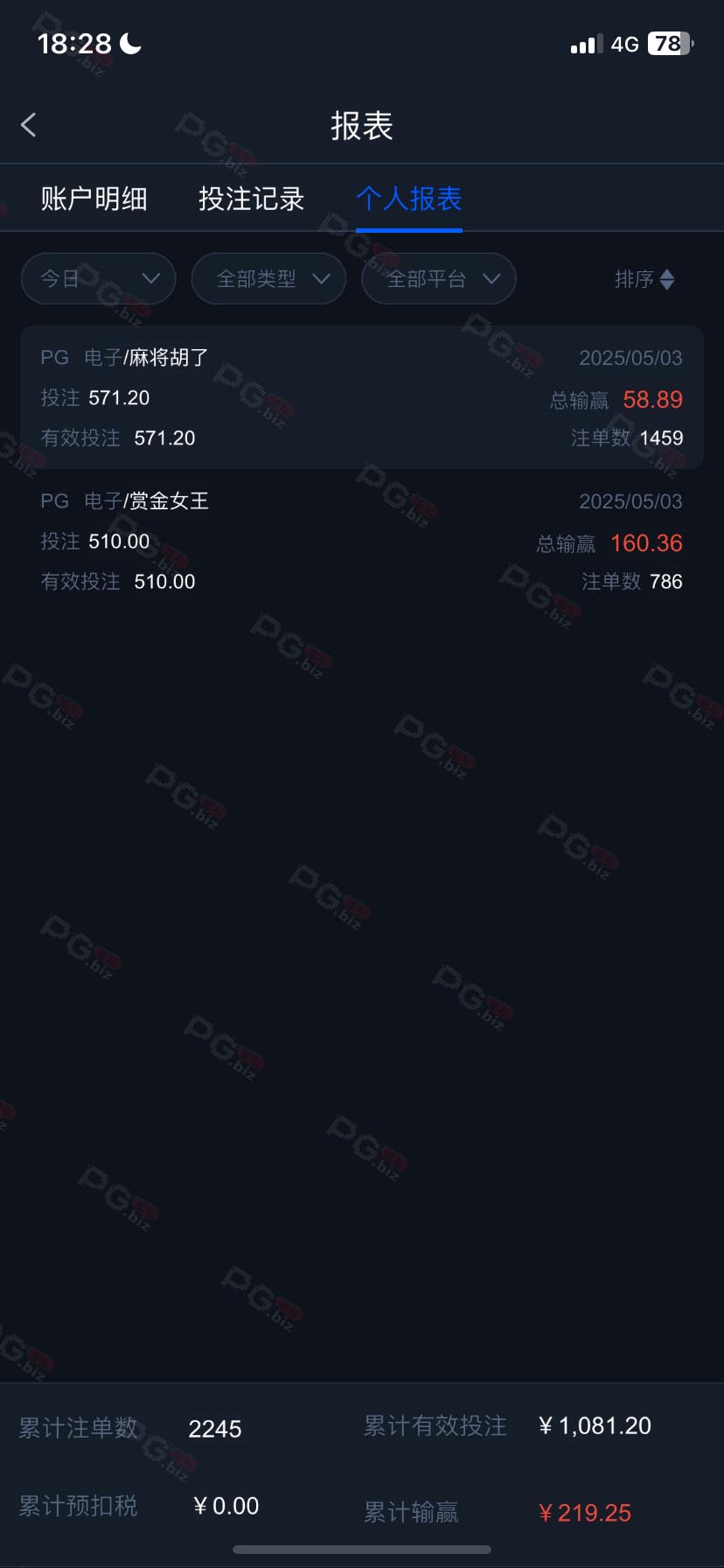Switch to the 投注记录 tab
Screen dimensions: 724x1568
pos(251,199)
